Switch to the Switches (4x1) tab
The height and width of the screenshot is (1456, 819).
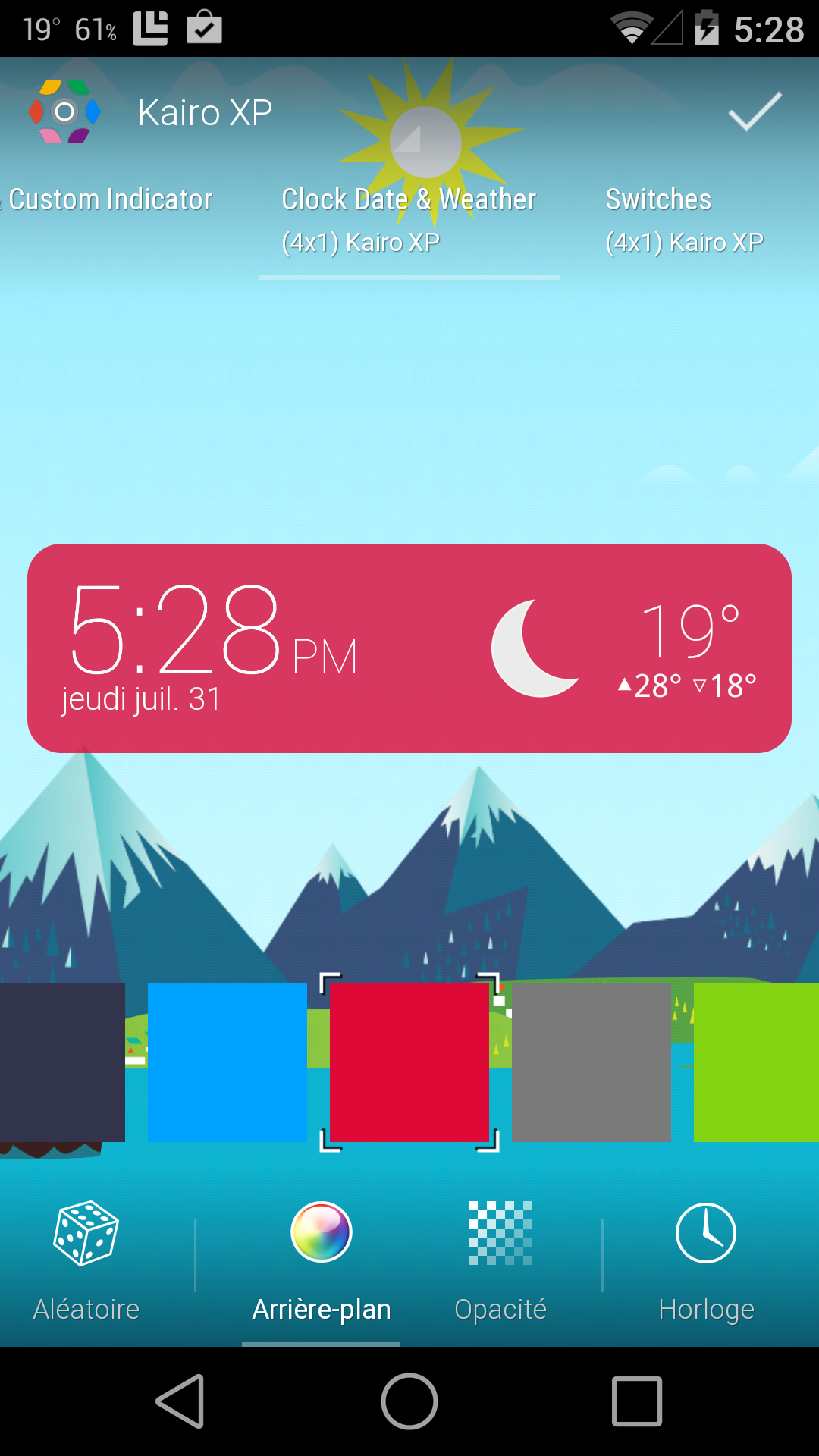[684, 220]
